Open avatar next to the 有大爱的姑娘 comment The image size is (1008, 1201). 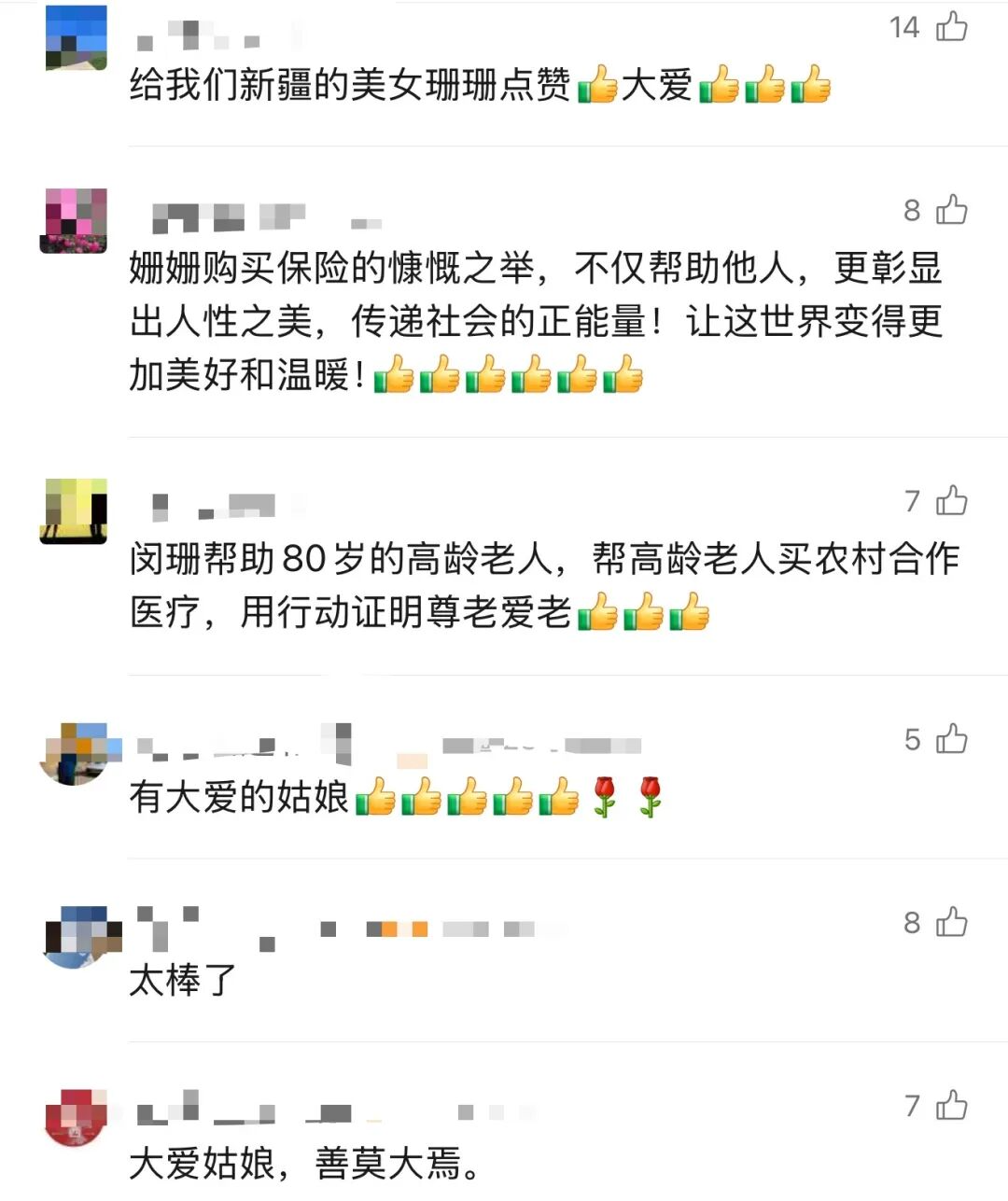74,753
